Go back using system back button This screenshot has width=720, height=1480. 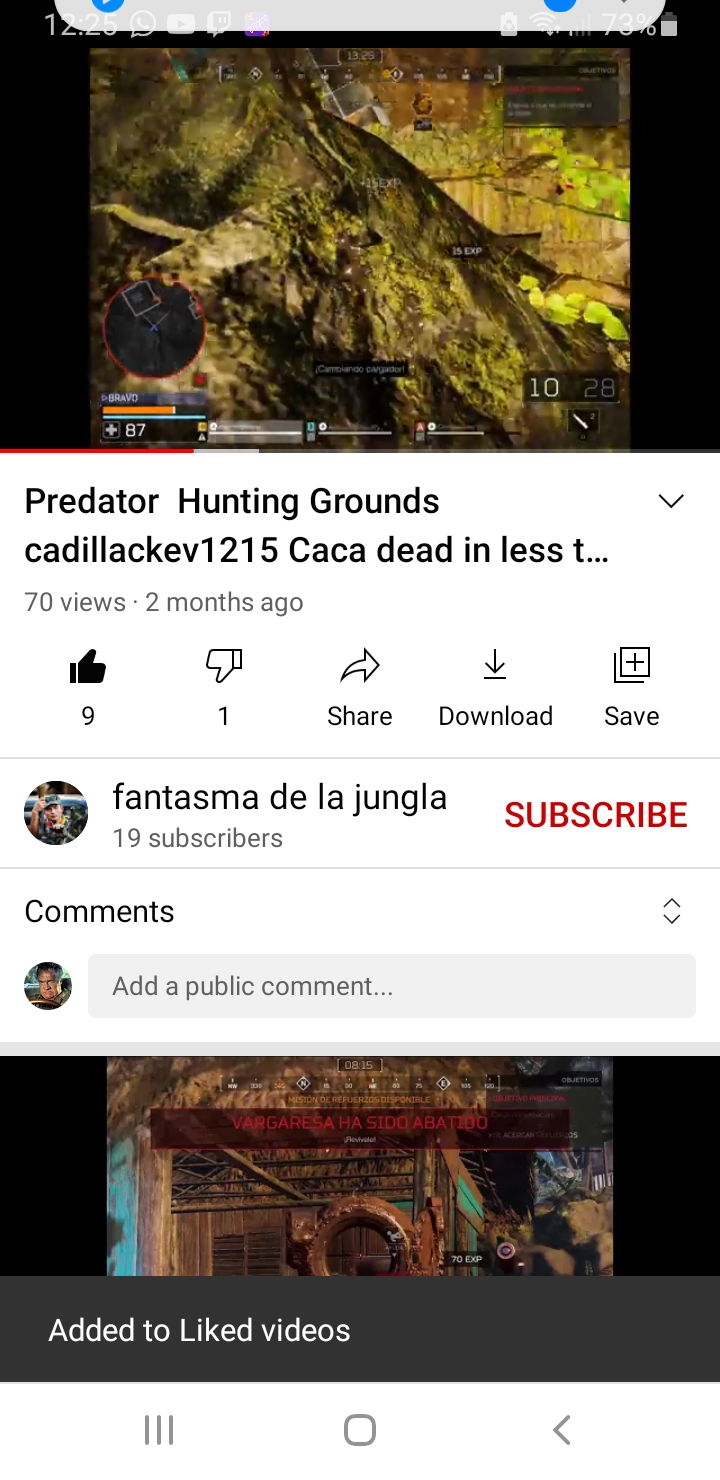point(562,1430)
